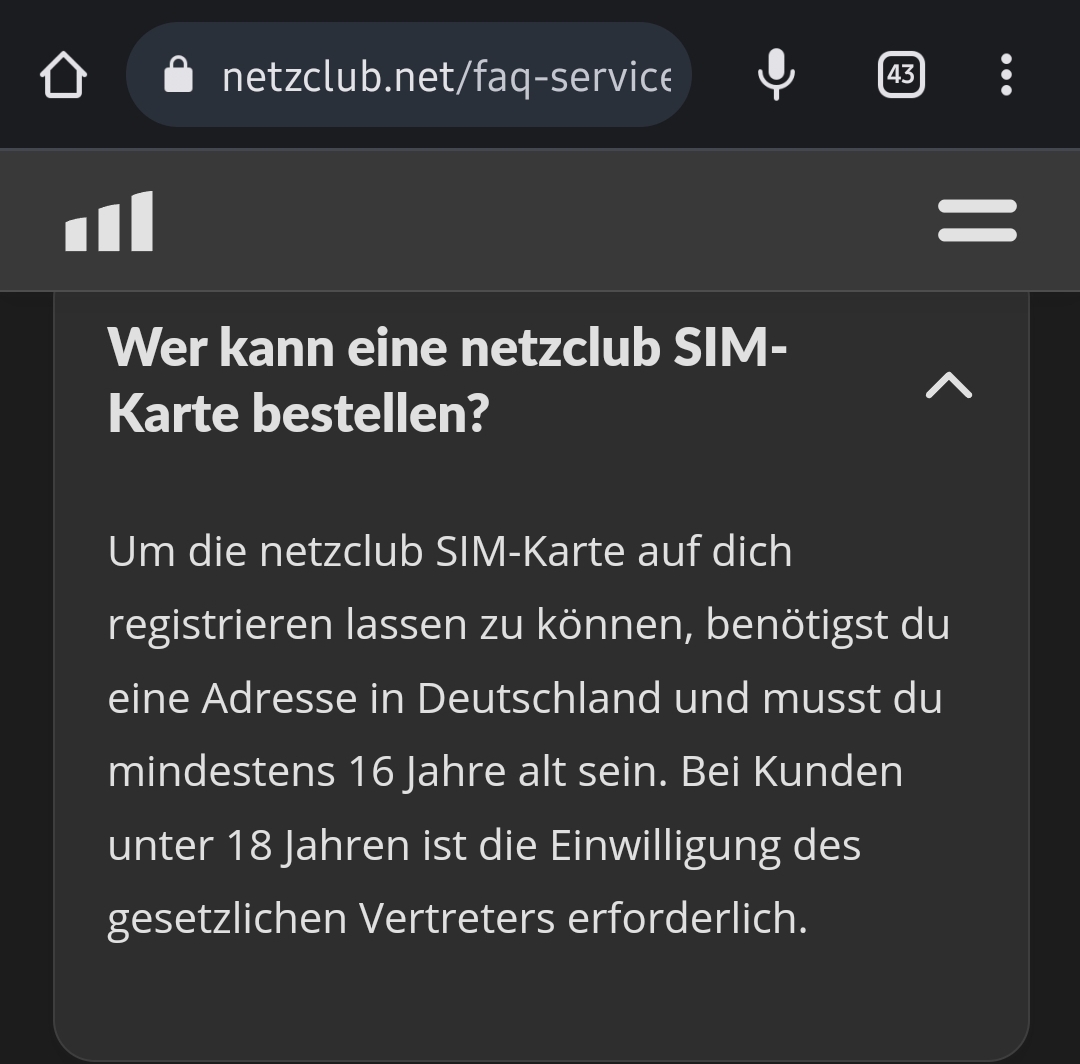Go to the browser home page
1080x1064 pixels.
pyautogui.click(x=64, y=76)
